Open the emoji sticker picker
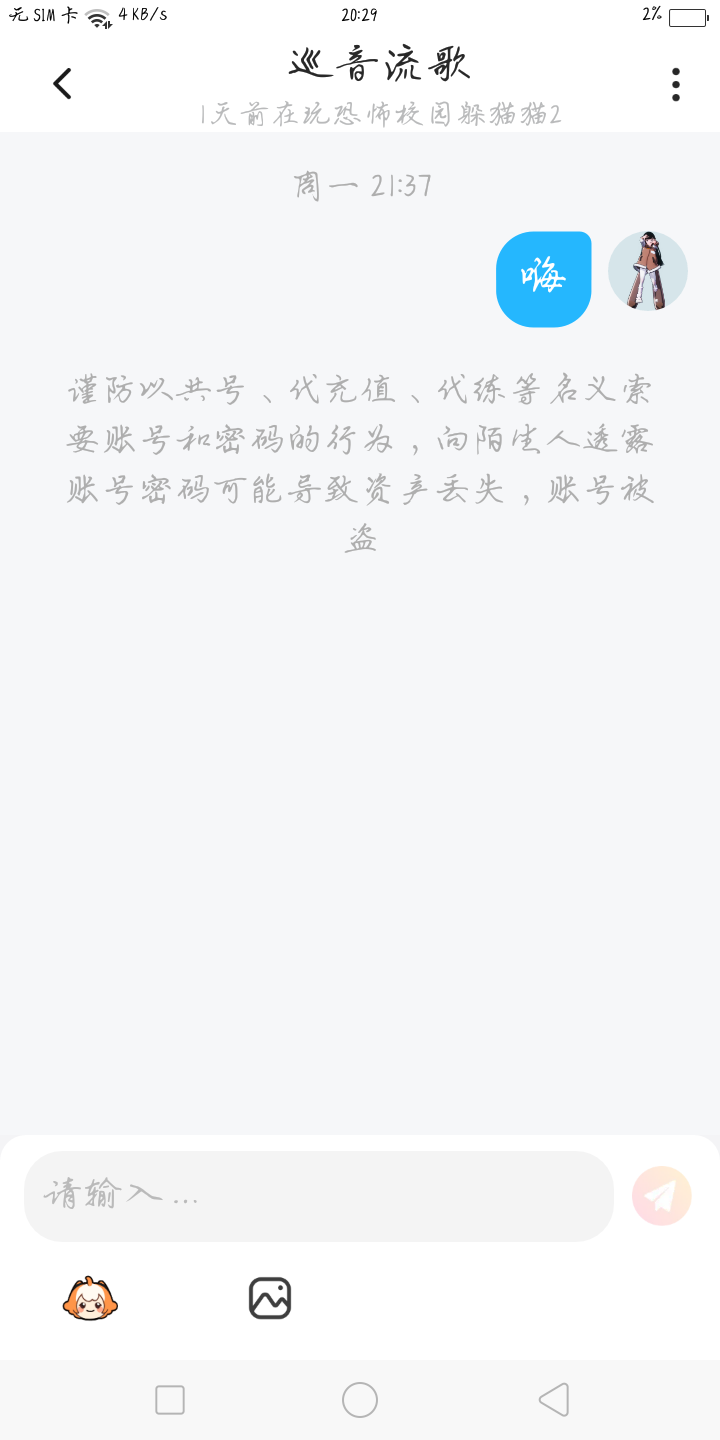The width and height of the screenshot is (720, 1440). click(90, 1299)
